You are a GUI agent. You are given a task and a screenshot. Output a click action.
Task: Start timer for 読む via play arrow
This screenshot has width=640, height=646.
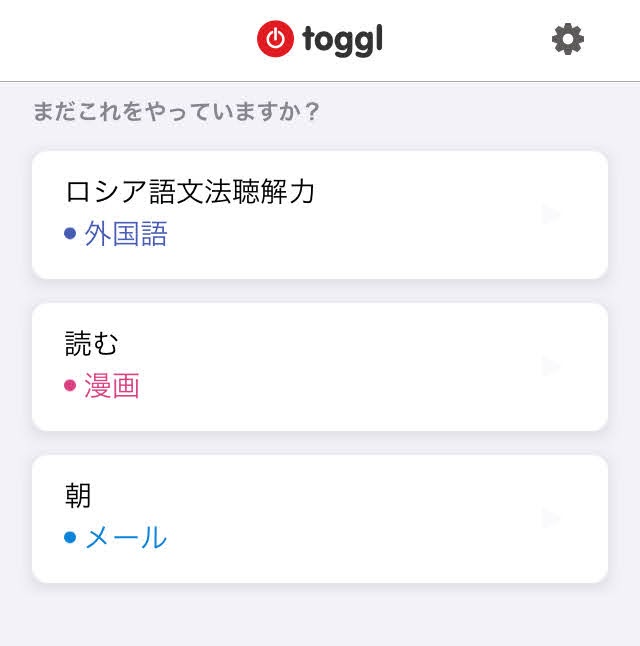tap(551, 366)
